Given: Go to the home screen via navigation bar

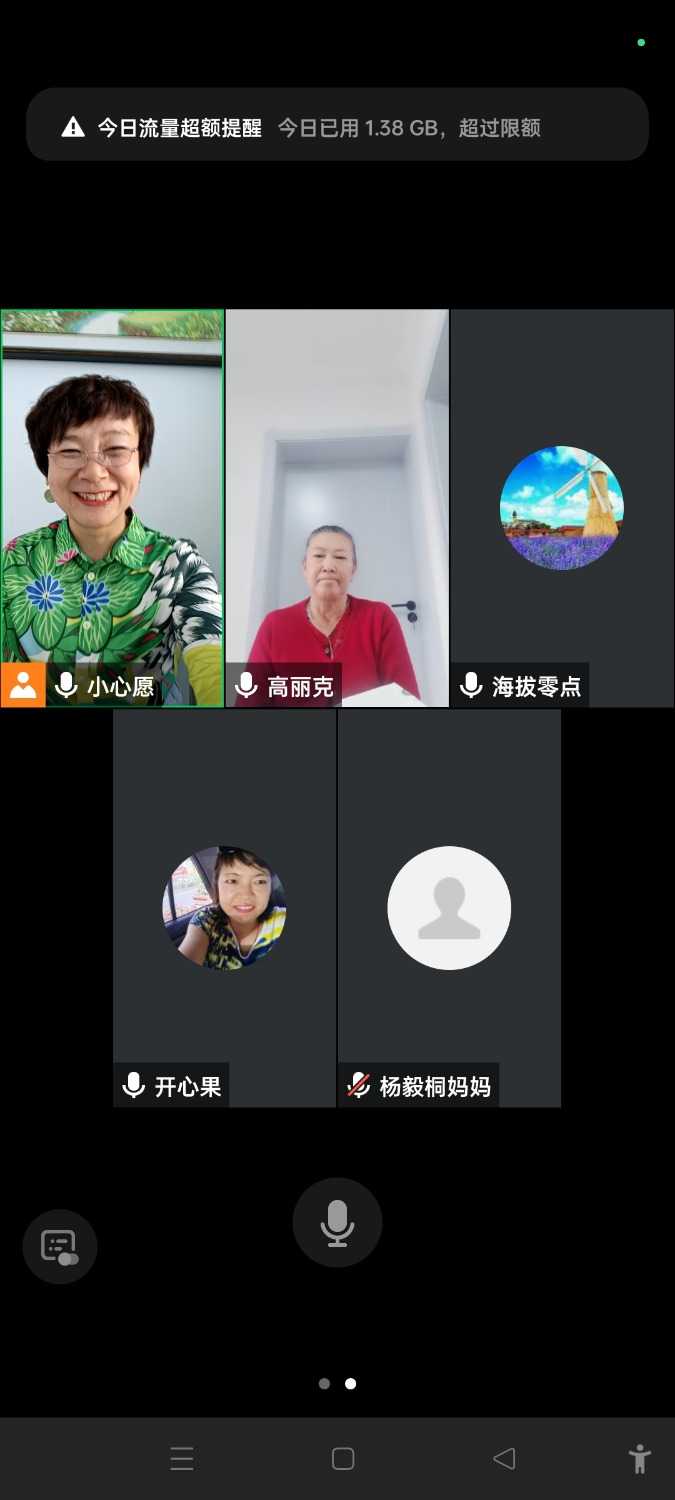Looking at the screenshot, I should (343, 1459).
